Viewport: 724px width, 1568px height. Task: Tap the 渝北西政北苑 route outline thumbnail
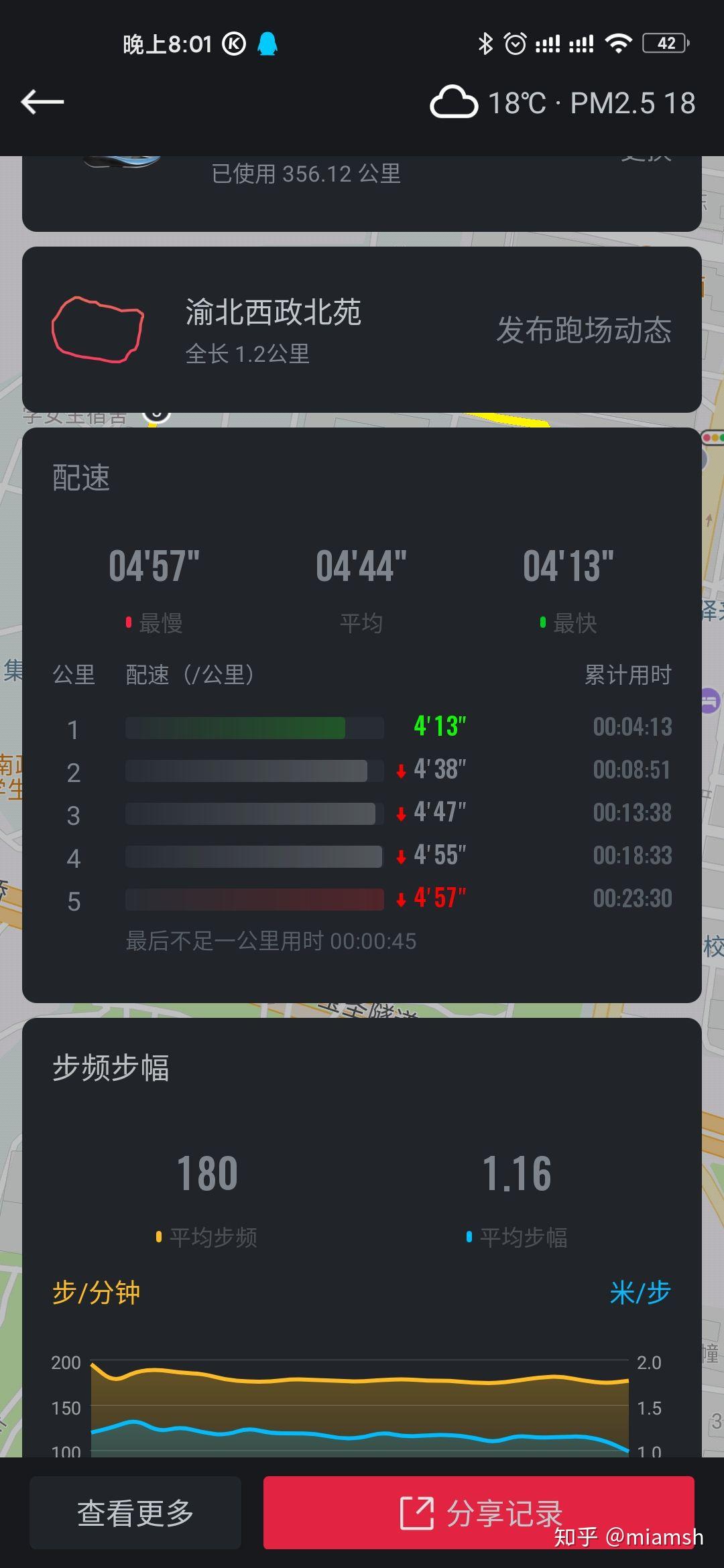click(99, 328)
